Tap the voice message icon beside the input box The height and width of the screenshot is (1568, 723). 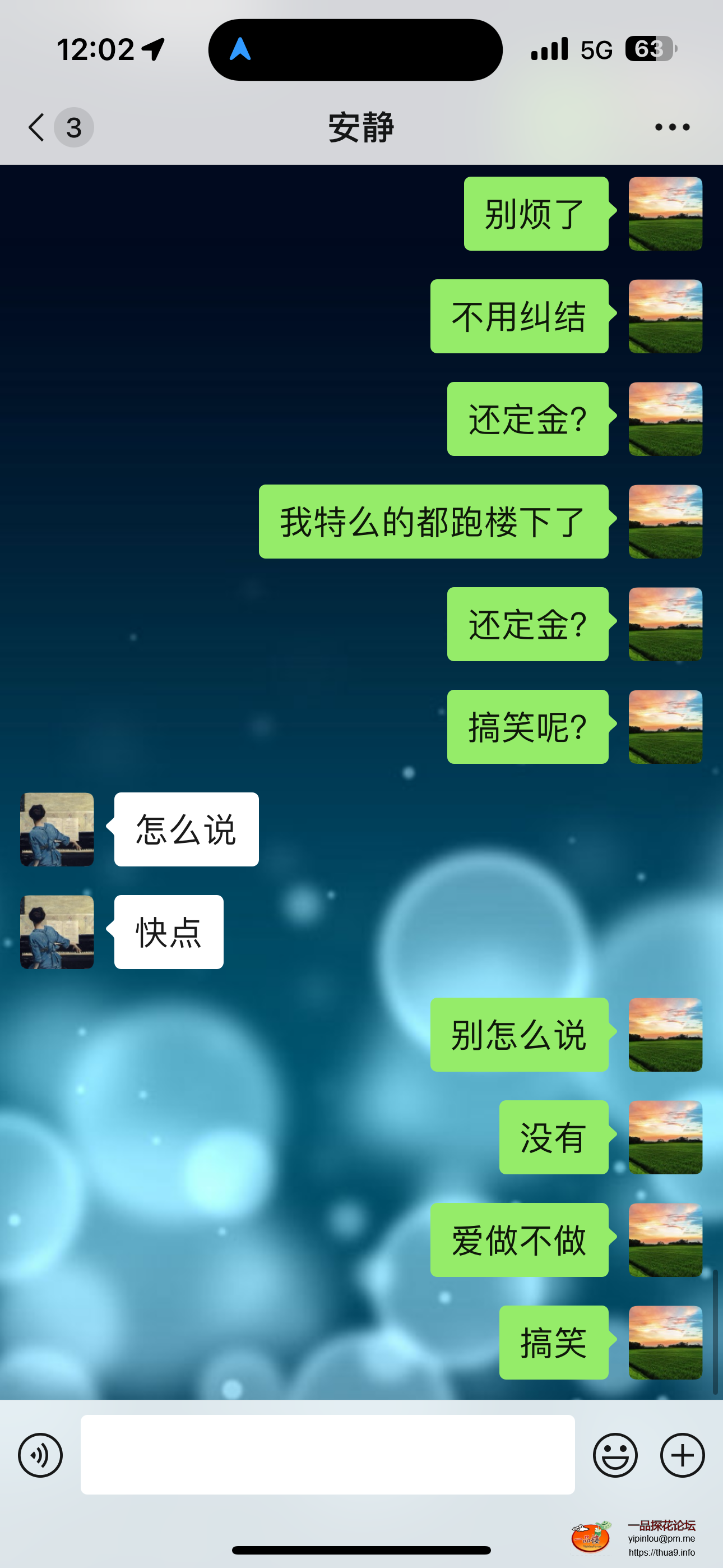[x=40, y=1455]
